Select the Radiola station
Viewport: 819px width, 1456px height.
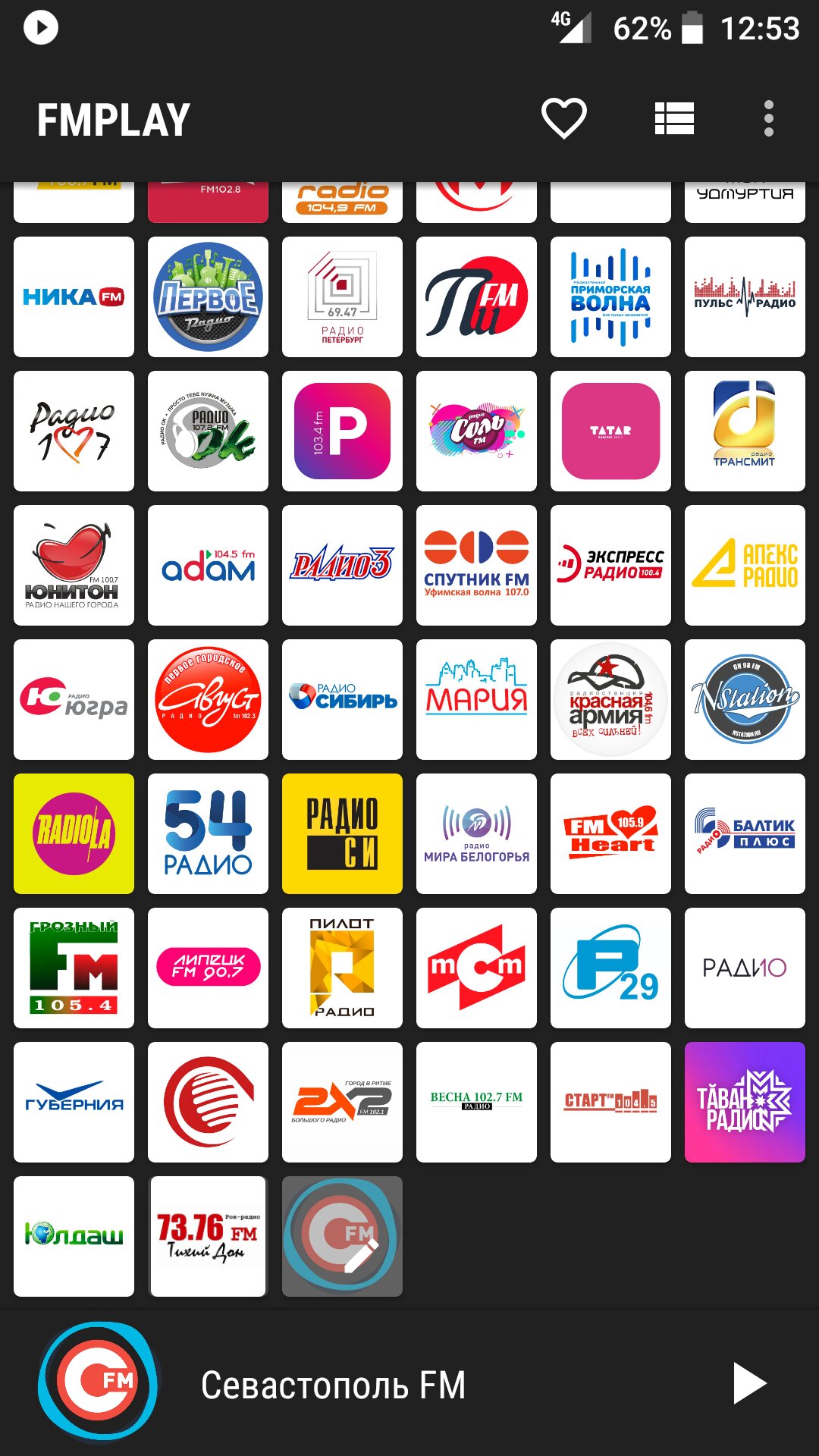click(x=74, y=833)
